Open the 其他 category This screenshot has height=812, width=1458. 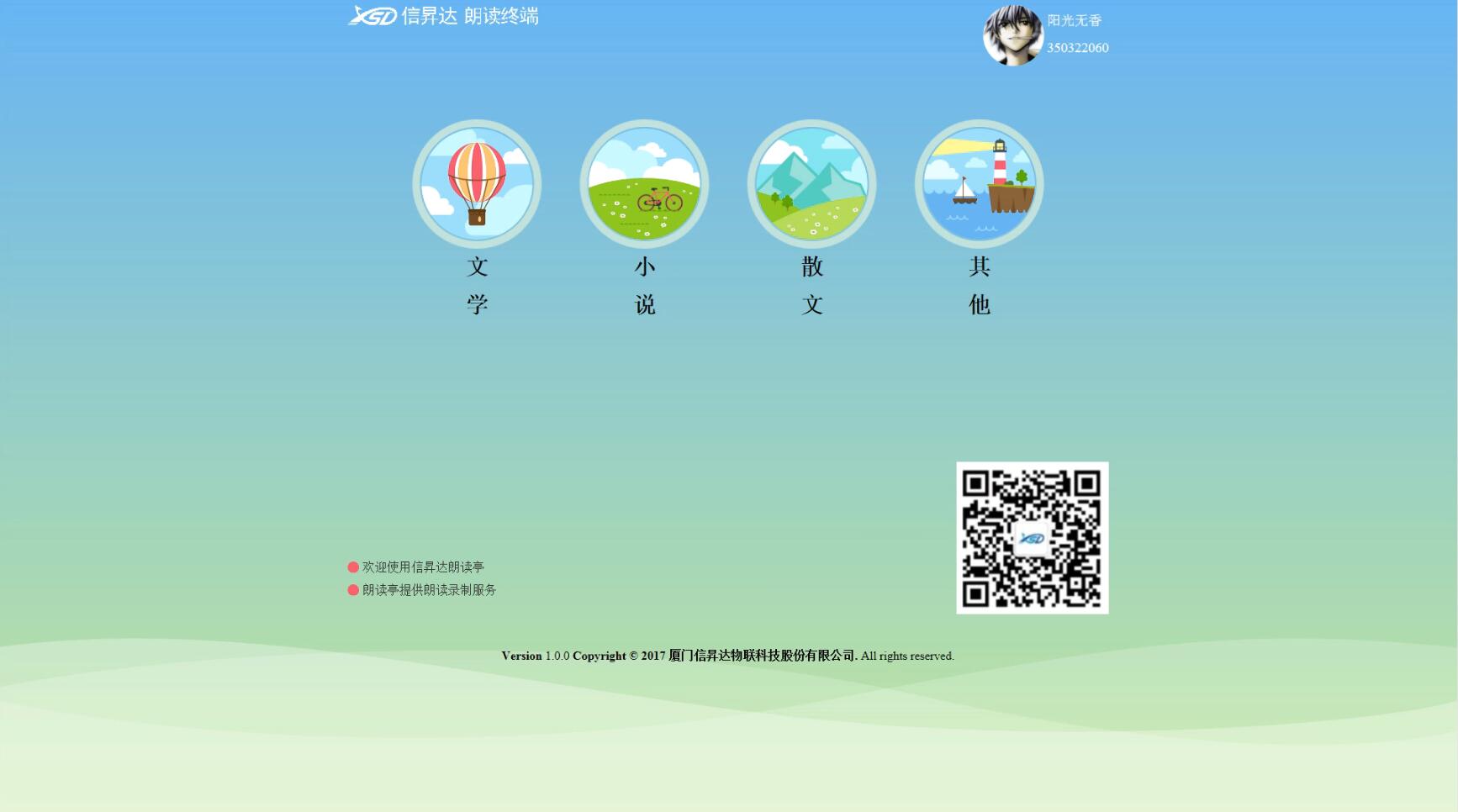(x=979, y=184)
